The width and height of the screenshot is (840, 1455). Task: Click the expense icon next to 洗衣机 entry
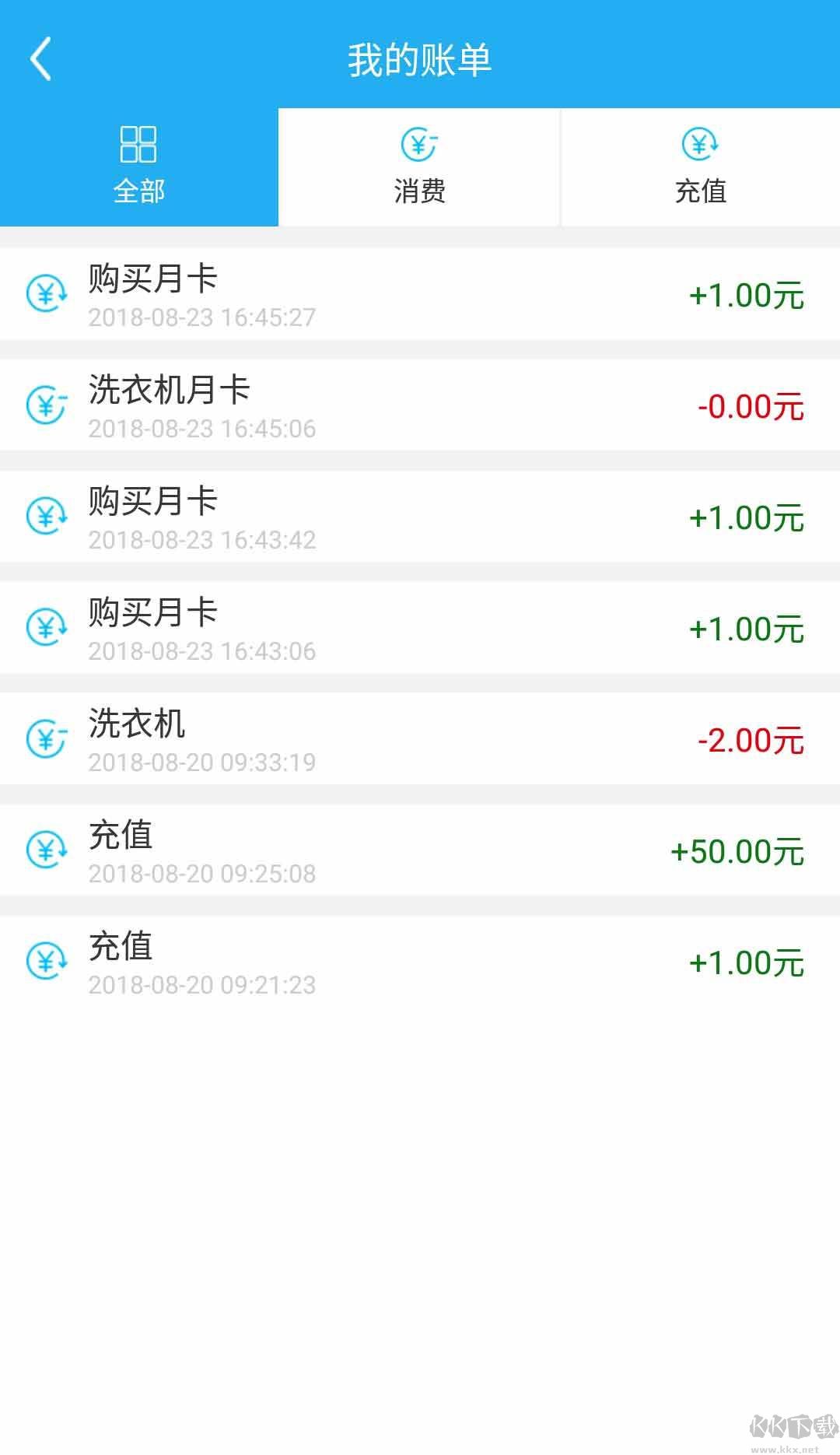point(47,740)
